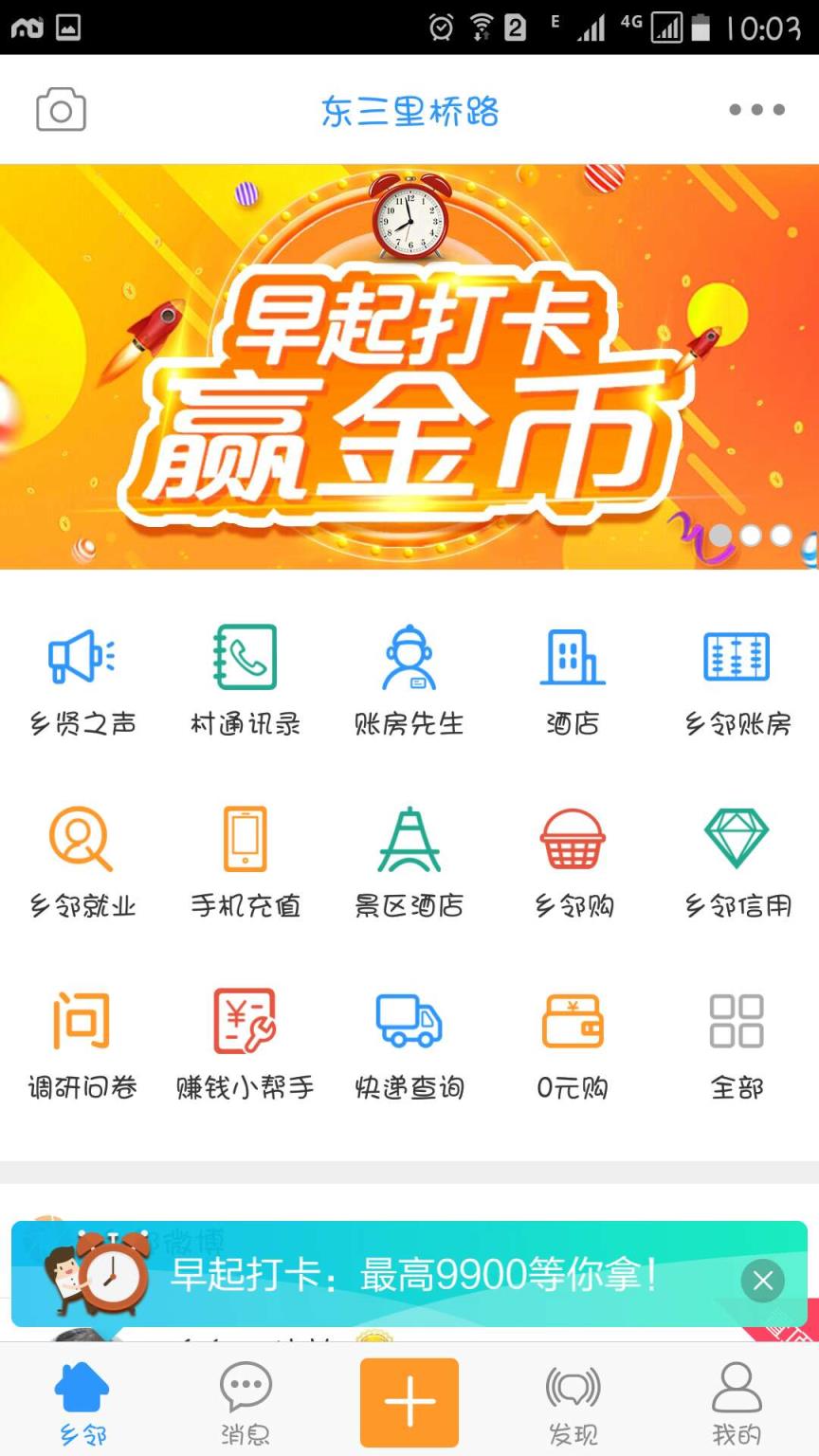The width and height of the screenshot is (819, 1456).
Task: Open the 乡邻信用 diamond credit icon
Action: coord(737,858)
